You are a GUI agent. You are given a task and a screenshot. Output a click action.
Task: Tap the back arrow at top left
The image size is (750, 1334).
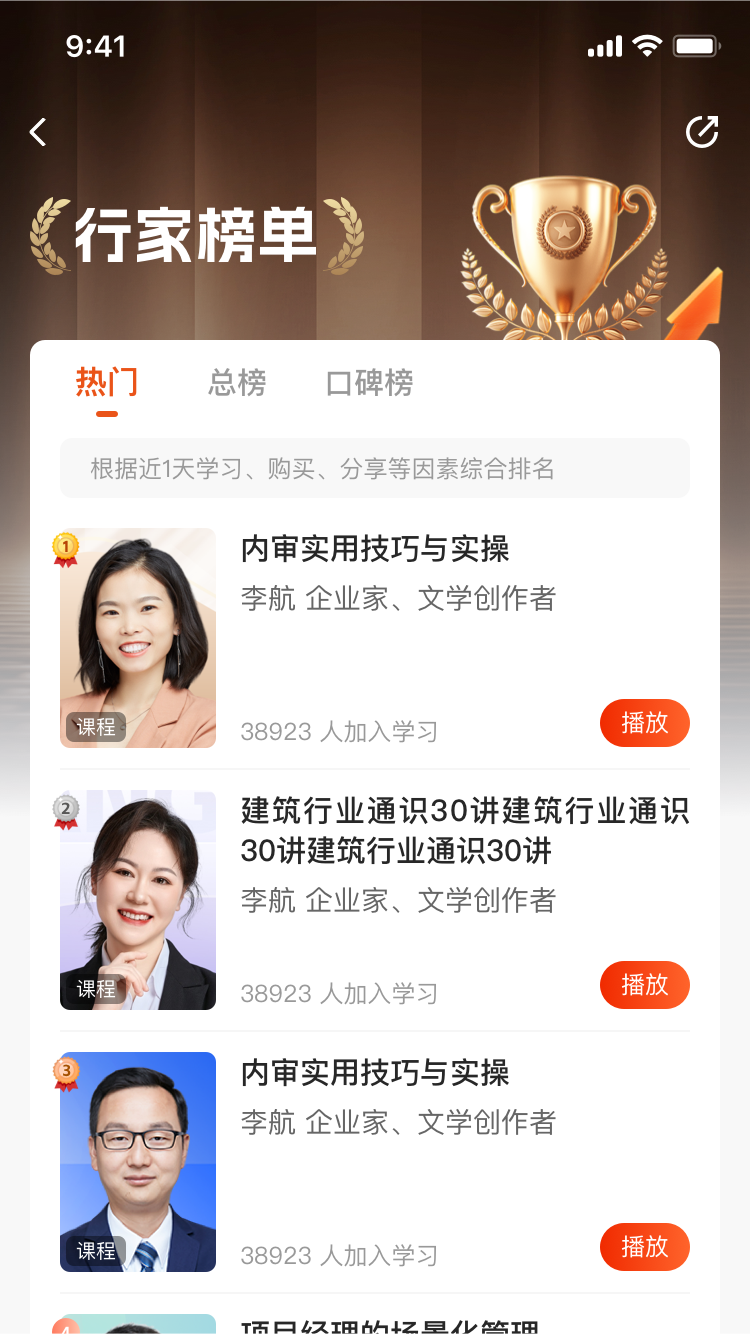(x=38, y=131)
